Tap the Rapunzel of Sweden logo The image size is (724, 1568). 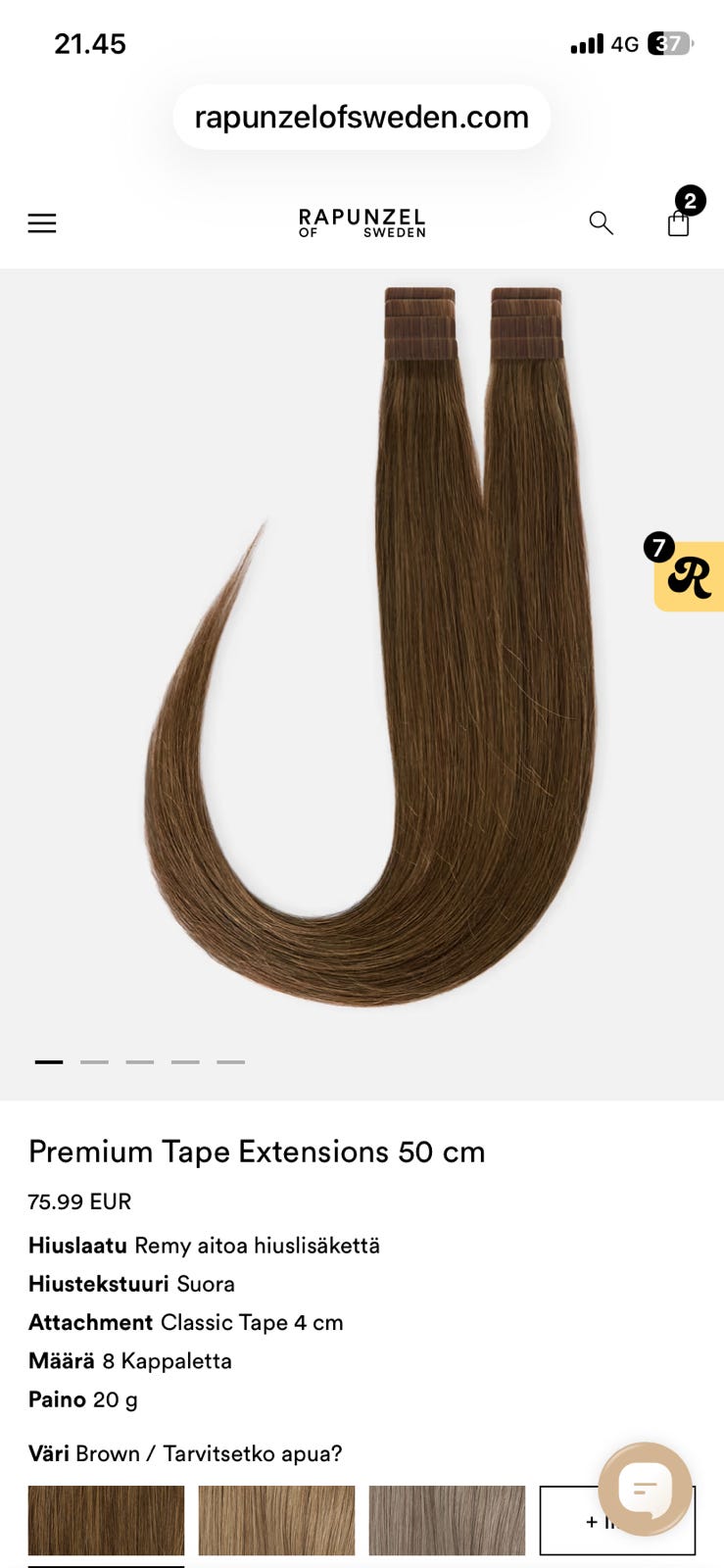click(x=362, y=223)
